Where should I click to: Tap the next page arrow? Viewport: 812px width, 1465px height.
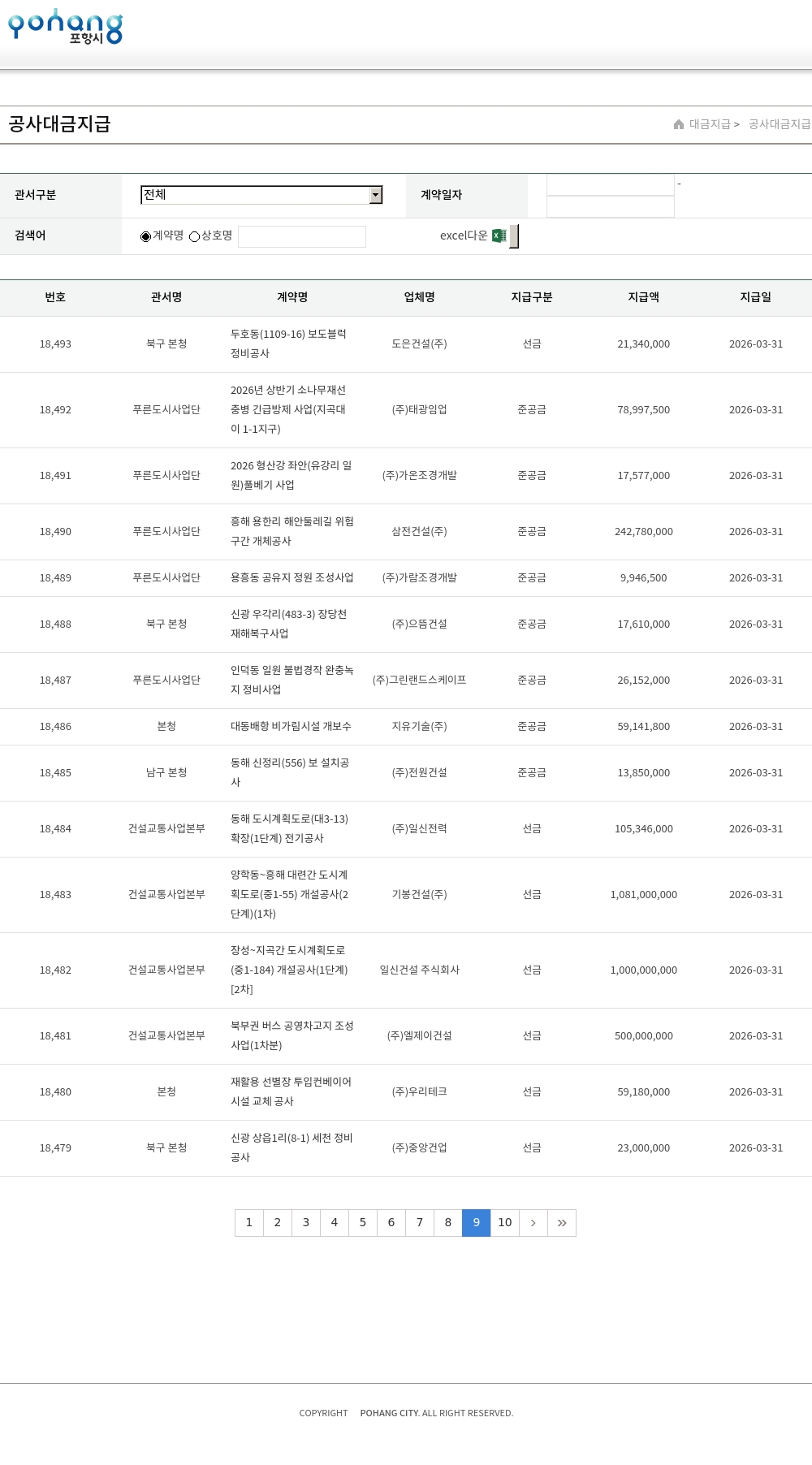click(533, 1223)
